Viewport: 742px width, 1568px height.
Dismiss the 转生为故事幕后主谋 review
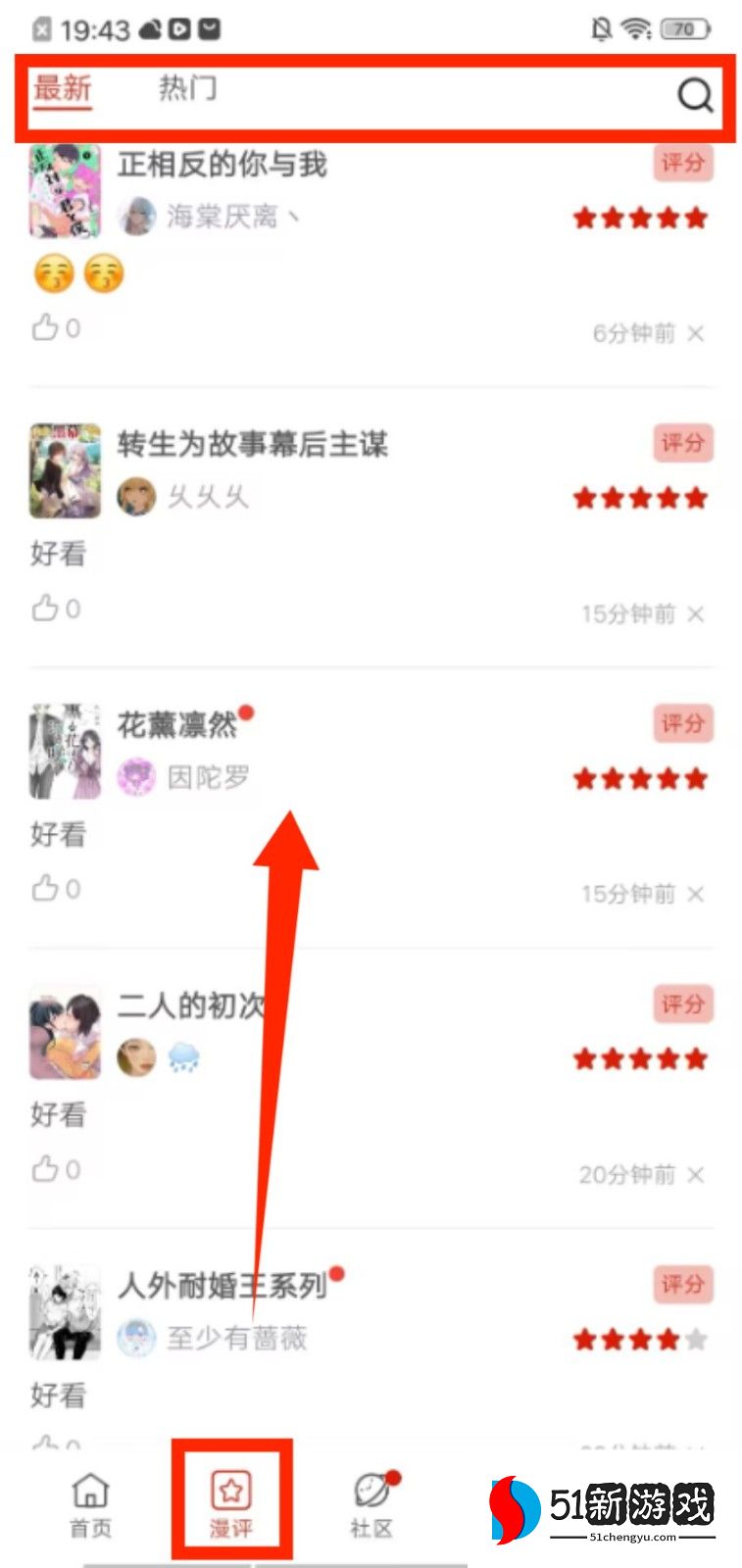(x=695, y=614)
